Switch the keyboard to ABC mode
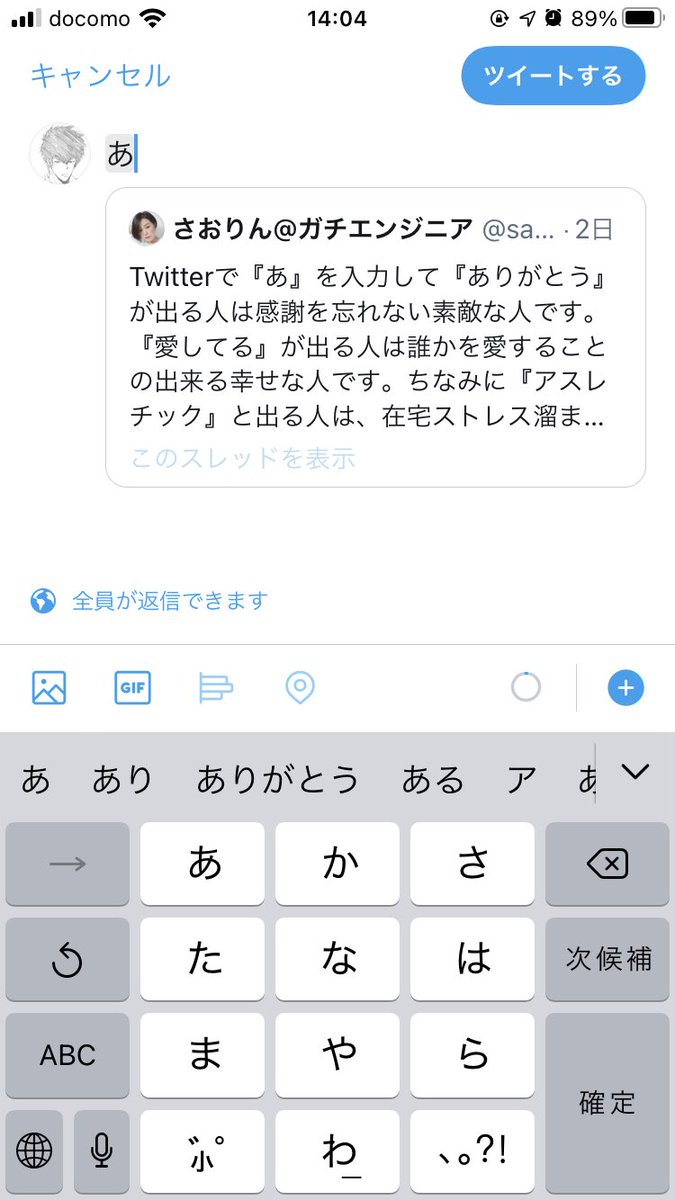 tap(68, 1055)
